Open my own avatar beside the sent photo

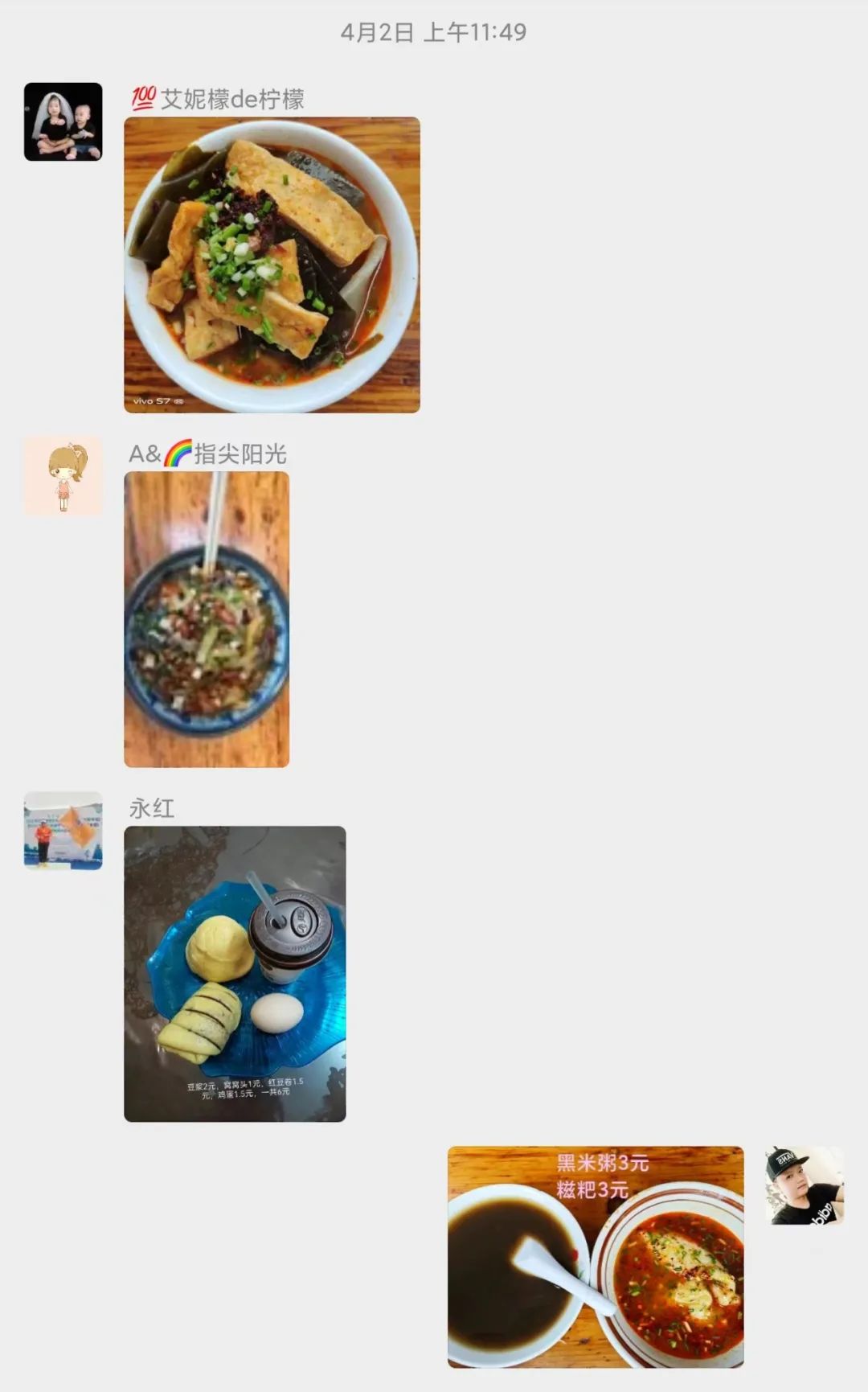(806, 1185)
